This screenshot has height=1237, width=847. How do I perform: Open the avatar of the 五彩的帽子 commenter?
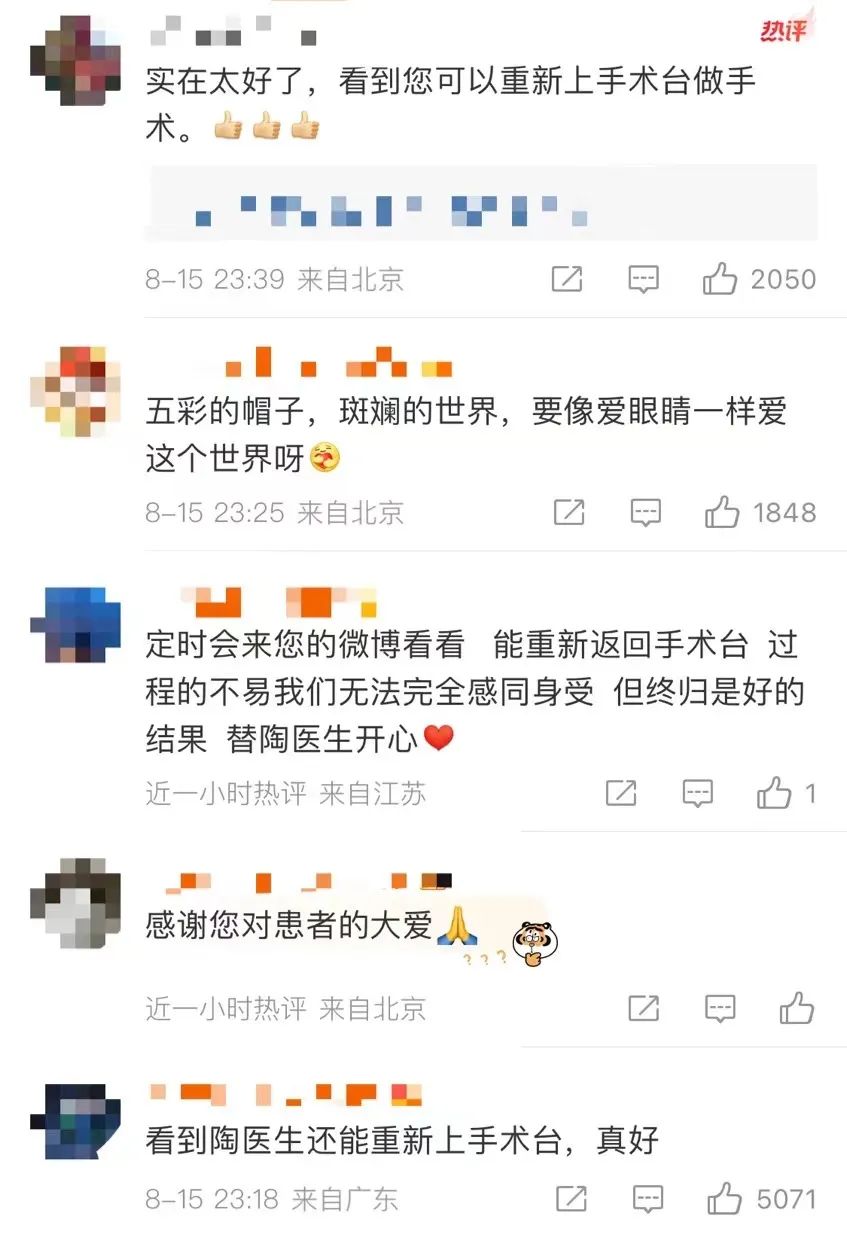pos(76,391)
